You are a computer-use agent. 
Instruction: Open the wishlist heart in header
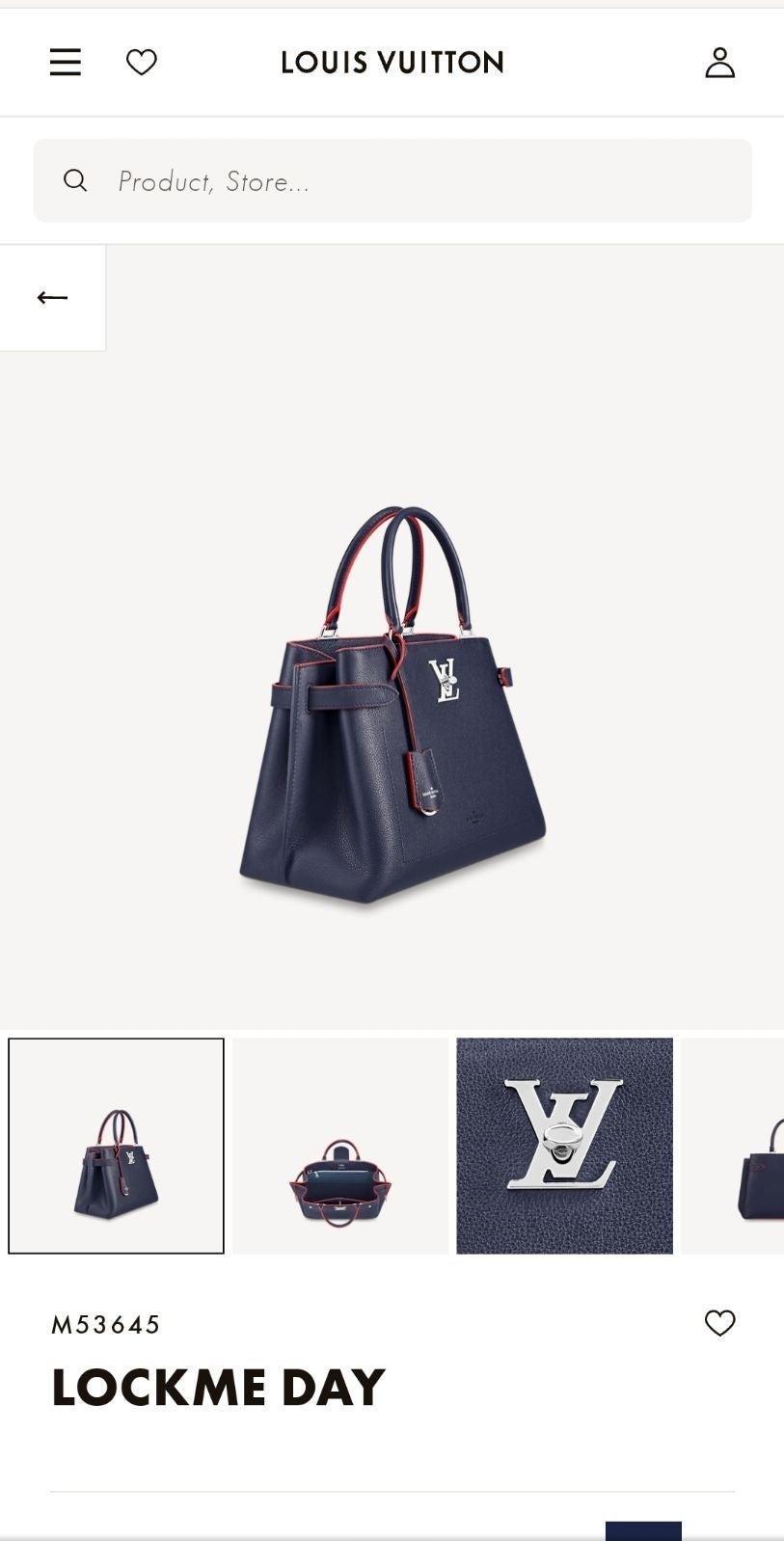point(142,63)
